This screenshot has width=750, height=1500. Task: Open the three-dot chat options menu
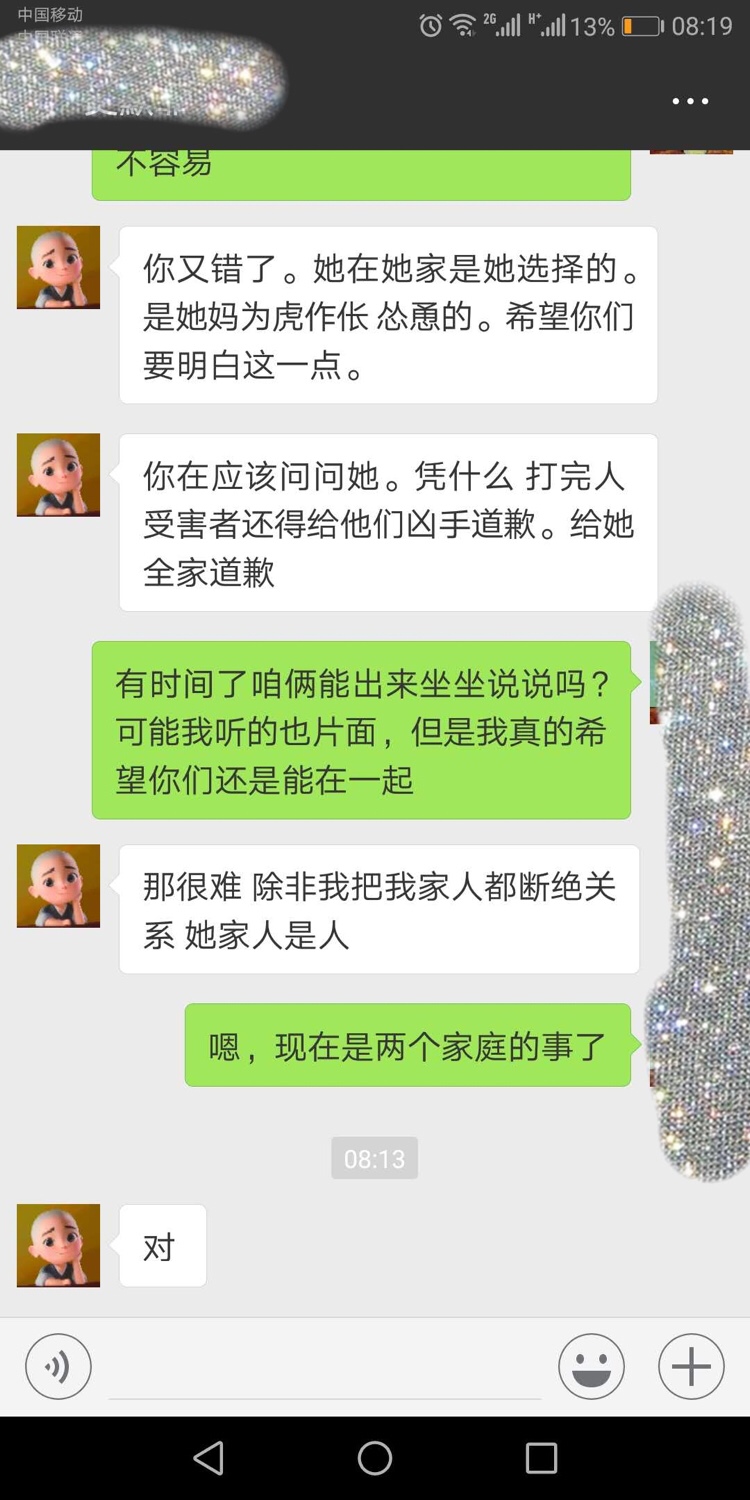[690, 101]
